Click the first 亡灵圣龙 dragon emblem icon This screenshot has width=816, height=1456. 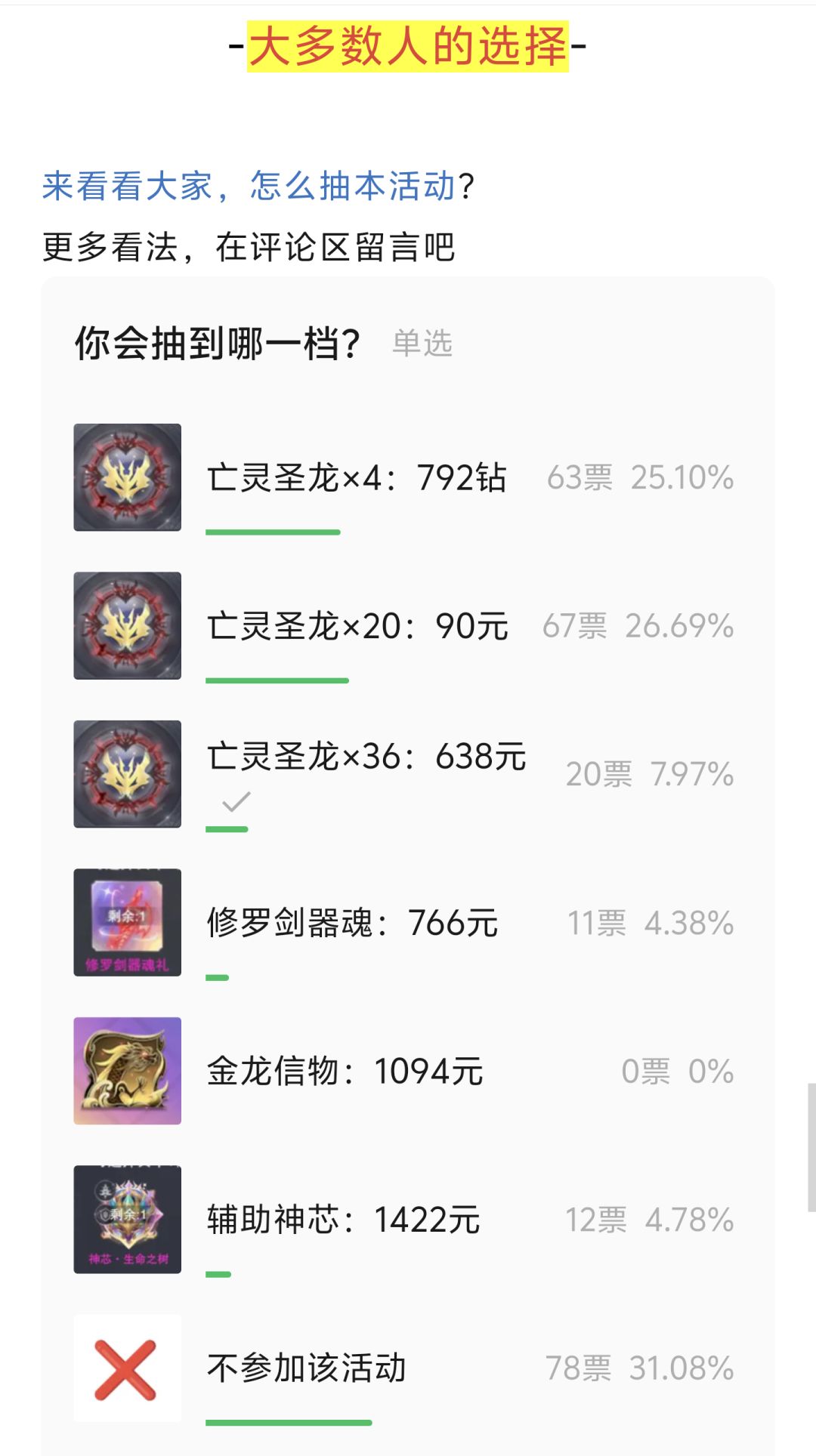[x=127, y=476]
